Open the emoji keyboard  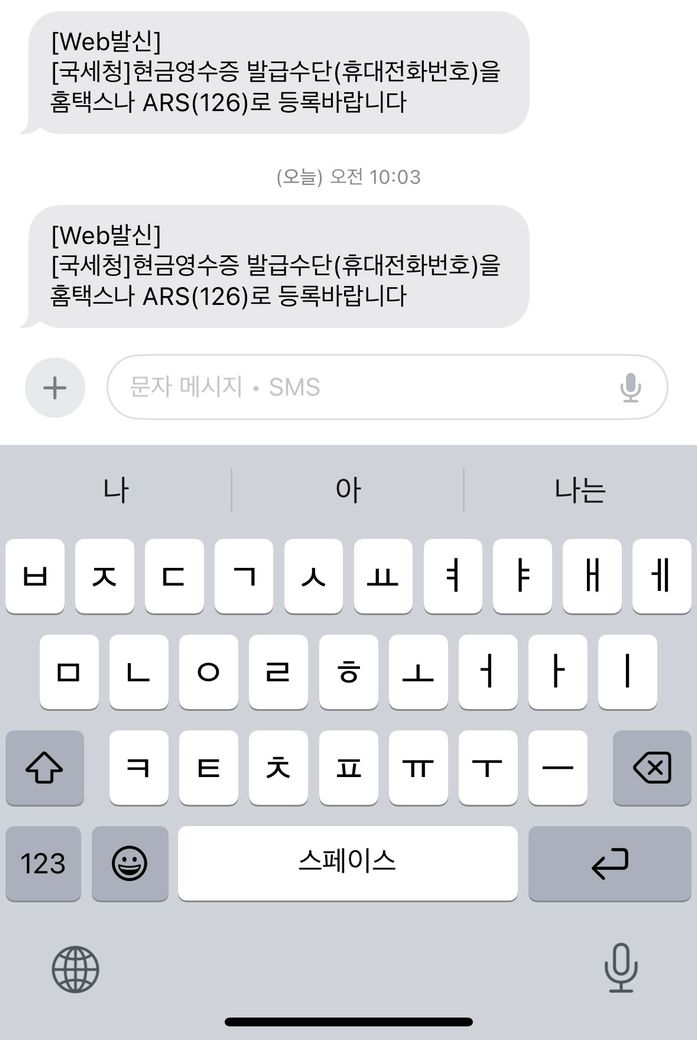130,863
